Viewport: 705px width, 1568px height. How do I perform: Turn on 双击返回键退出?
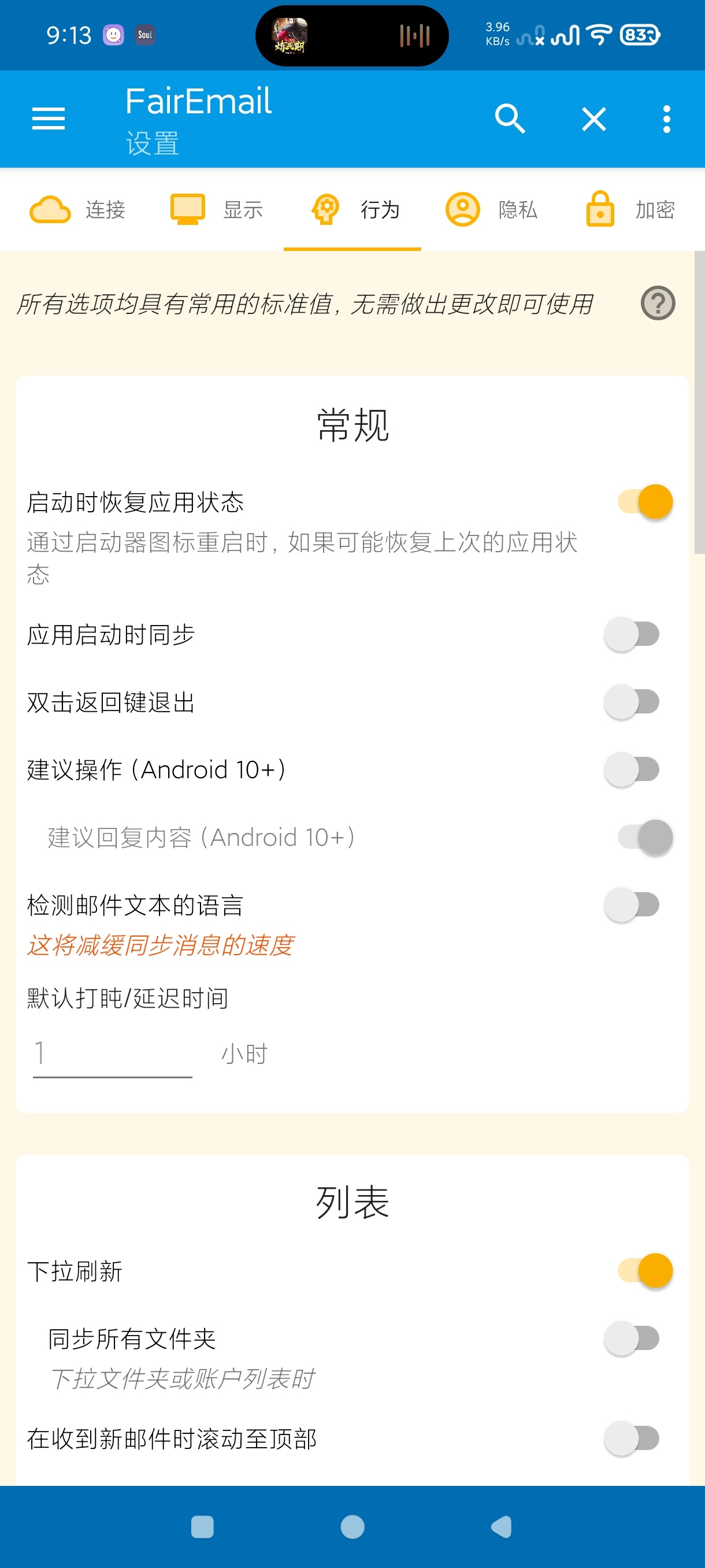(x=632, y=702)
